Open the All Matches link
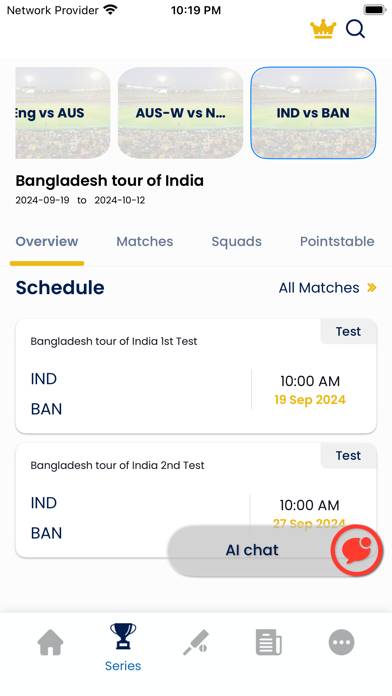This screenshot has width=392, height=696. 328,288
